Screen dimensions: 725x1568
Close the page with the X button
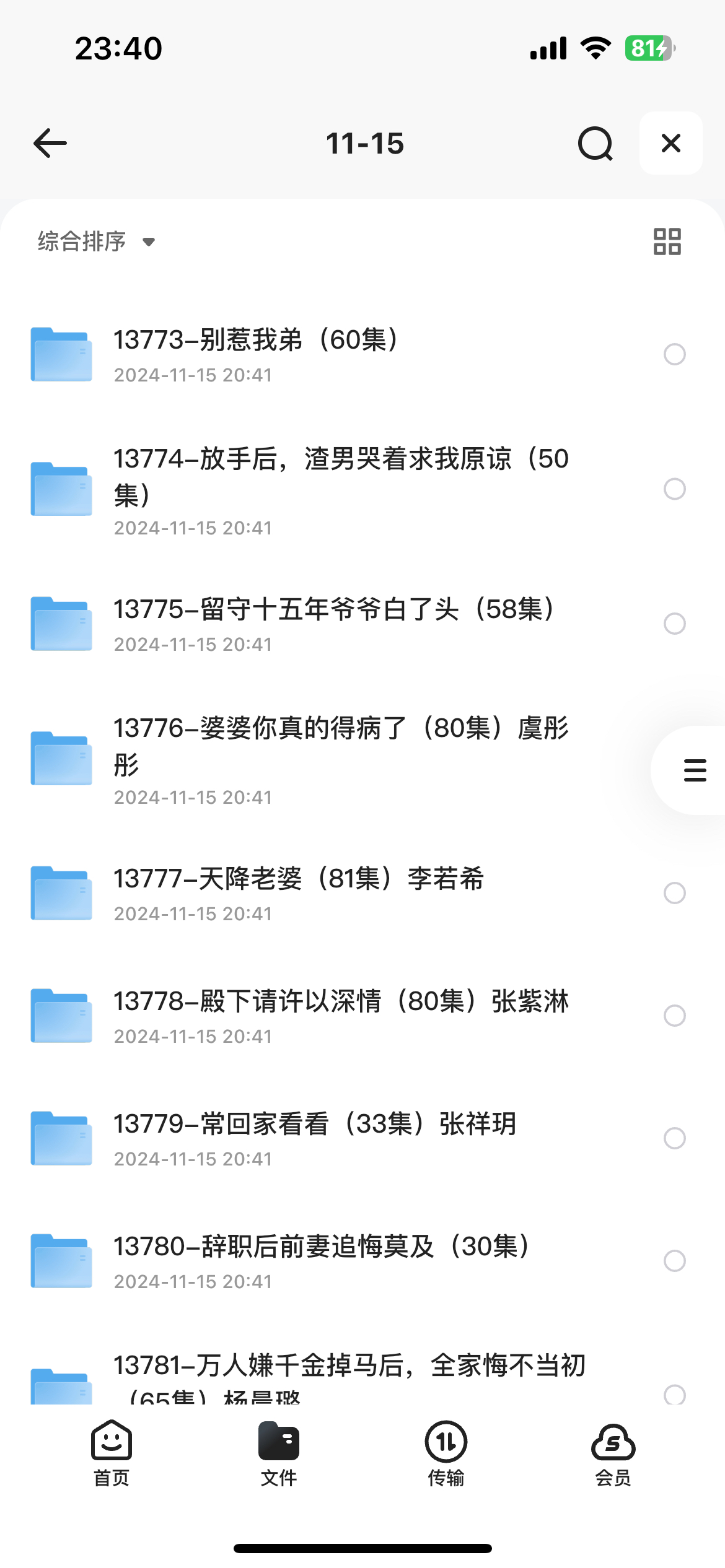click(x=671, y=143)
